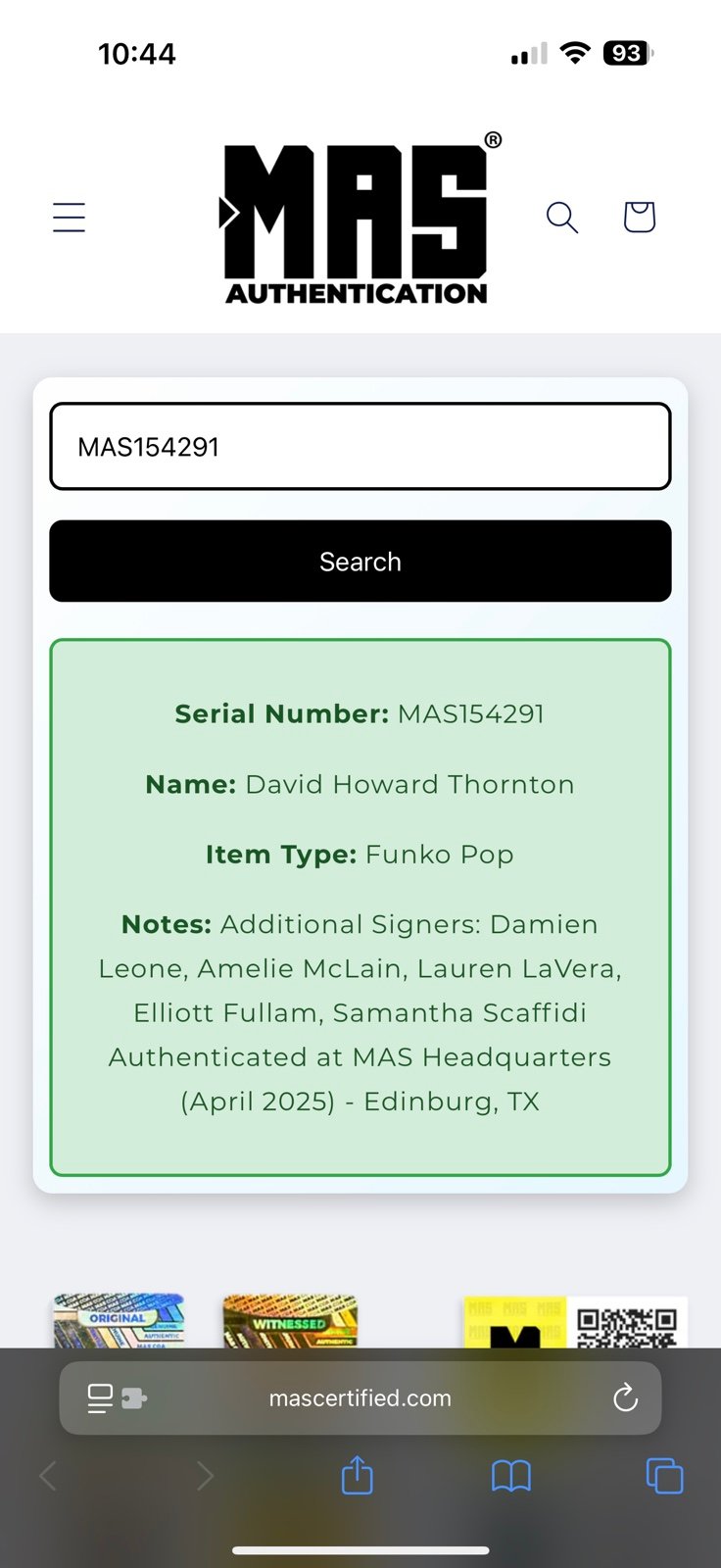Tap the black Search button
The width and height of the screenshot is (721, 1568).
(x=360, y=562)
